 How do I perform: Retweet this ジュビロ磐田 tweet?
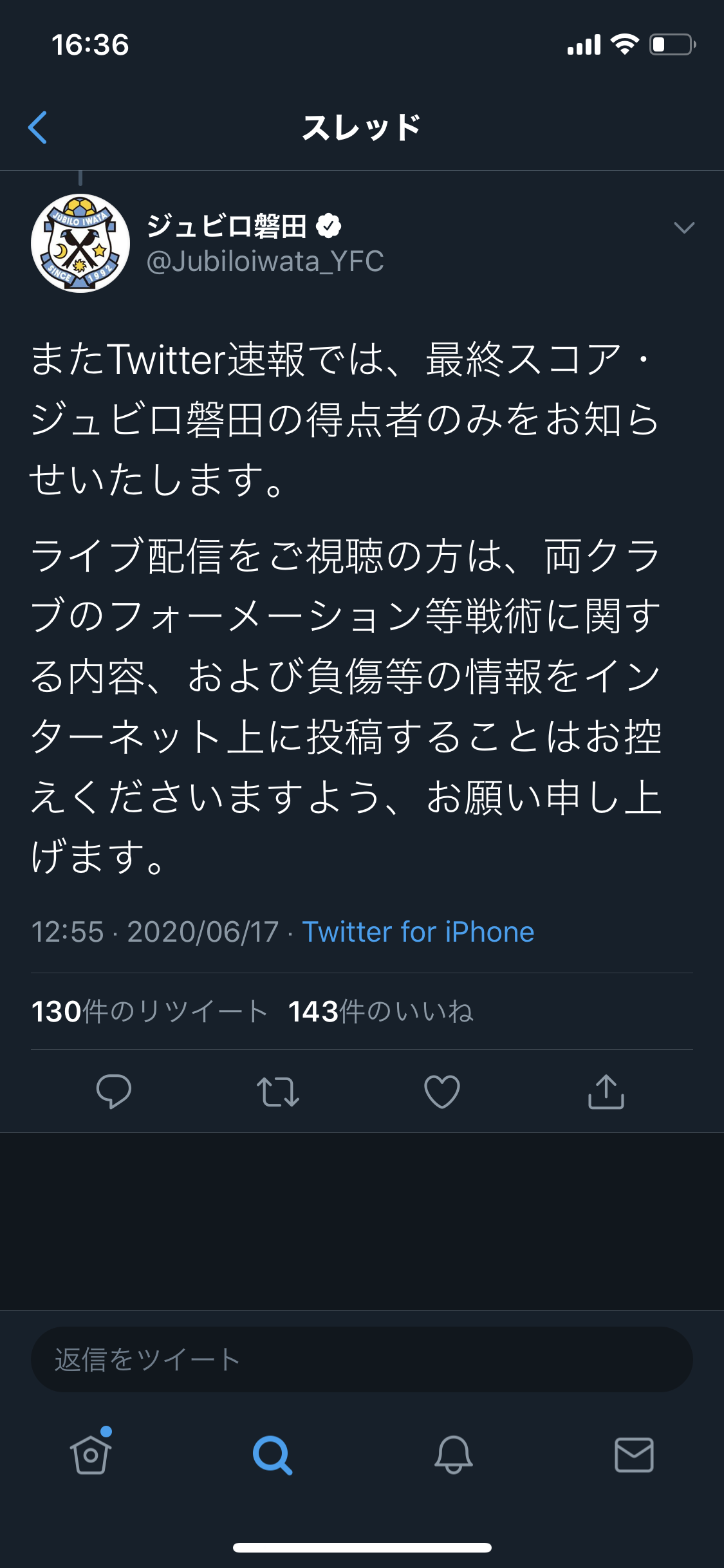click(278, 1092)
